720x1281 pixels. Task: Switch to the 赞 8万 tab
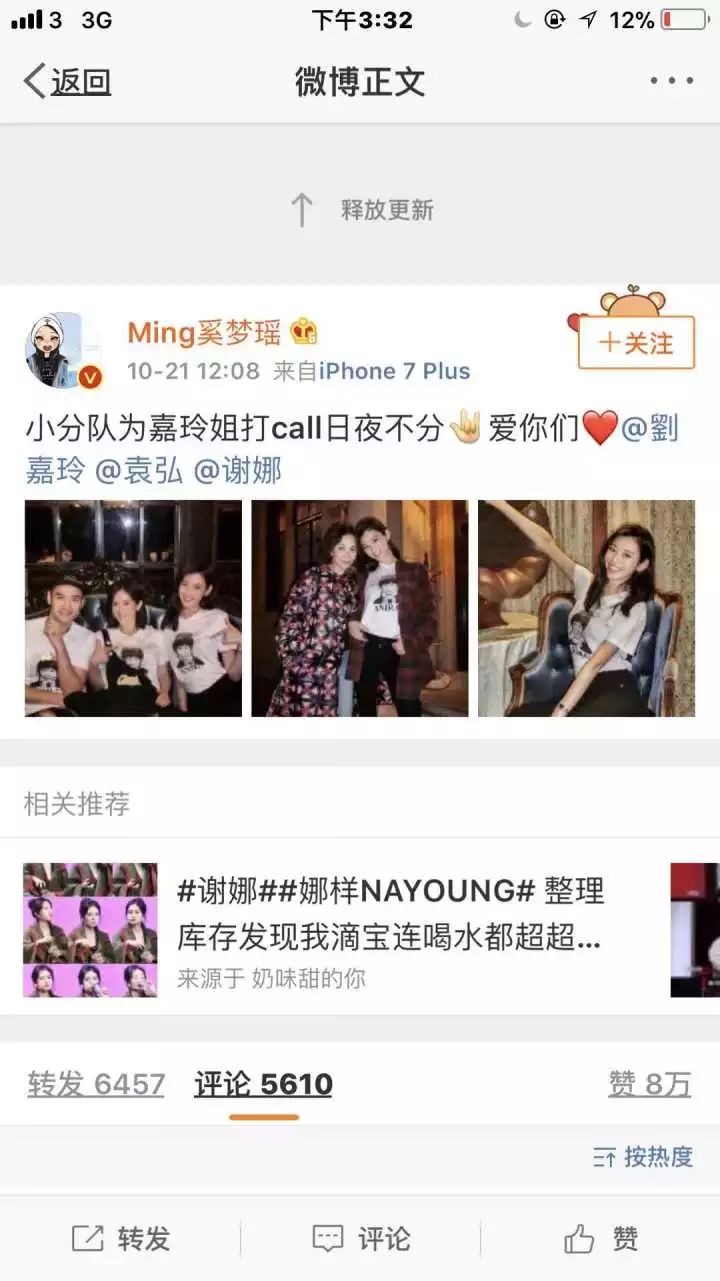[x=649, y=1084]
